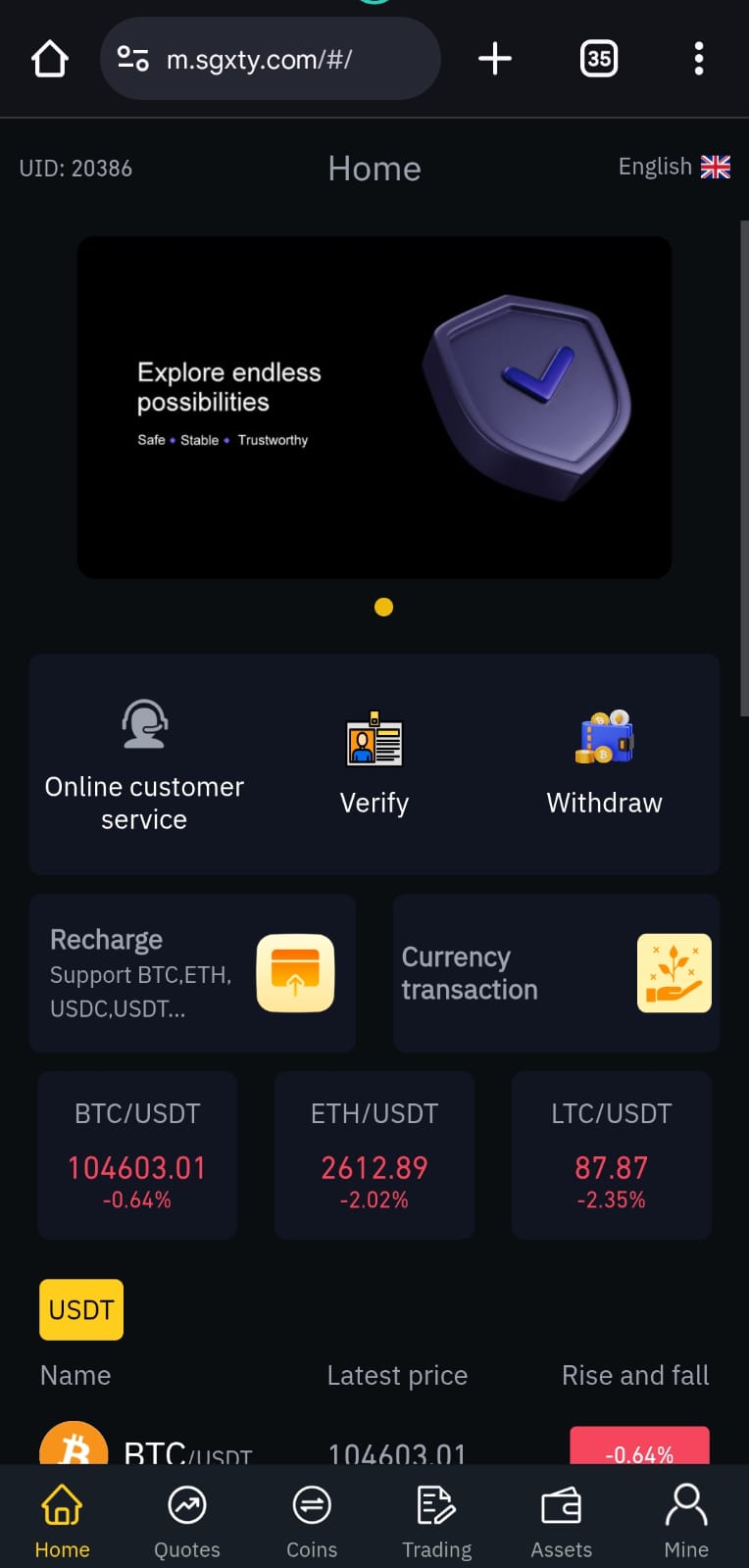749x1568 pixels.
Task: Open the Explore endless possibilities banner
Action: [374, 407]
